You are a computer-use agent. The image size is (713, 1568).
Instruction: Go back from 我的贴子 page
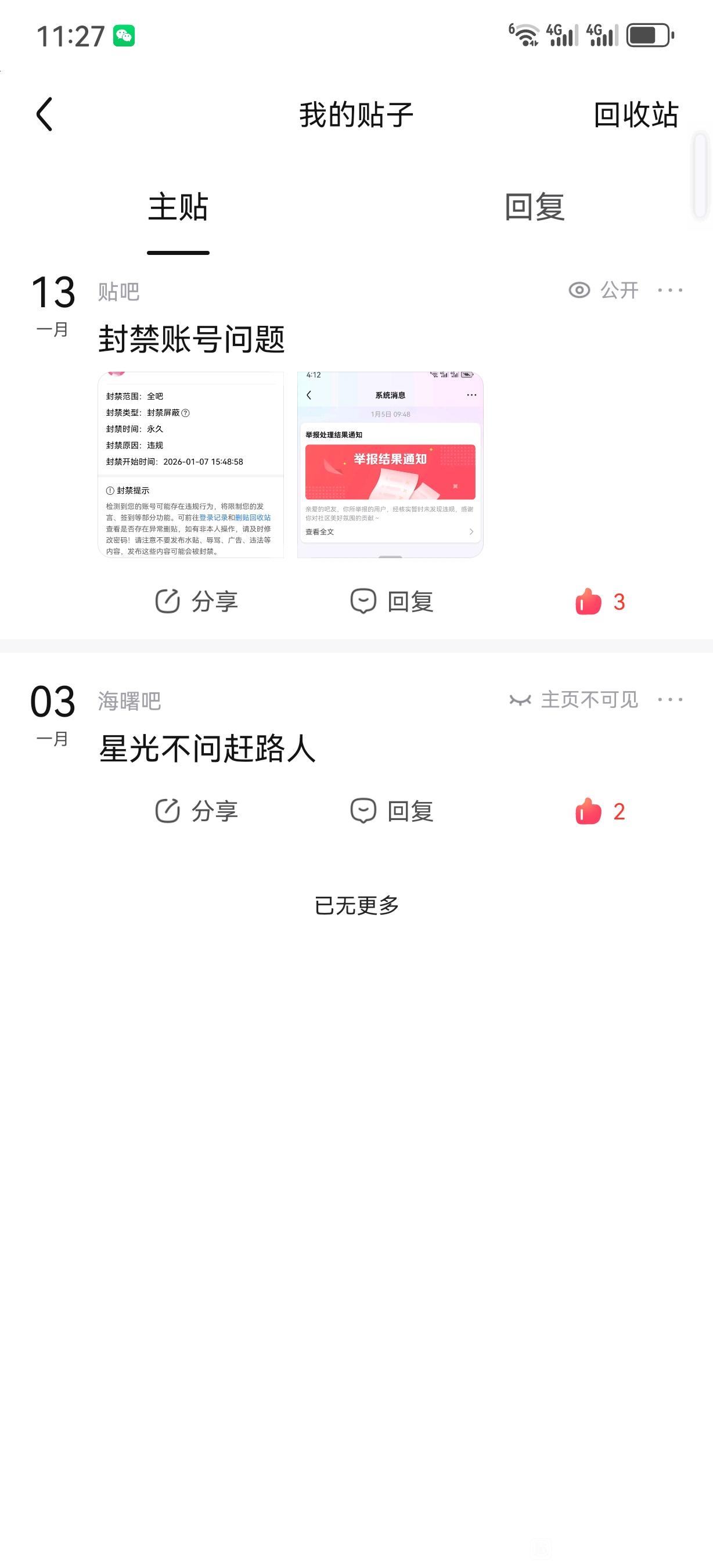pos(44,114)
